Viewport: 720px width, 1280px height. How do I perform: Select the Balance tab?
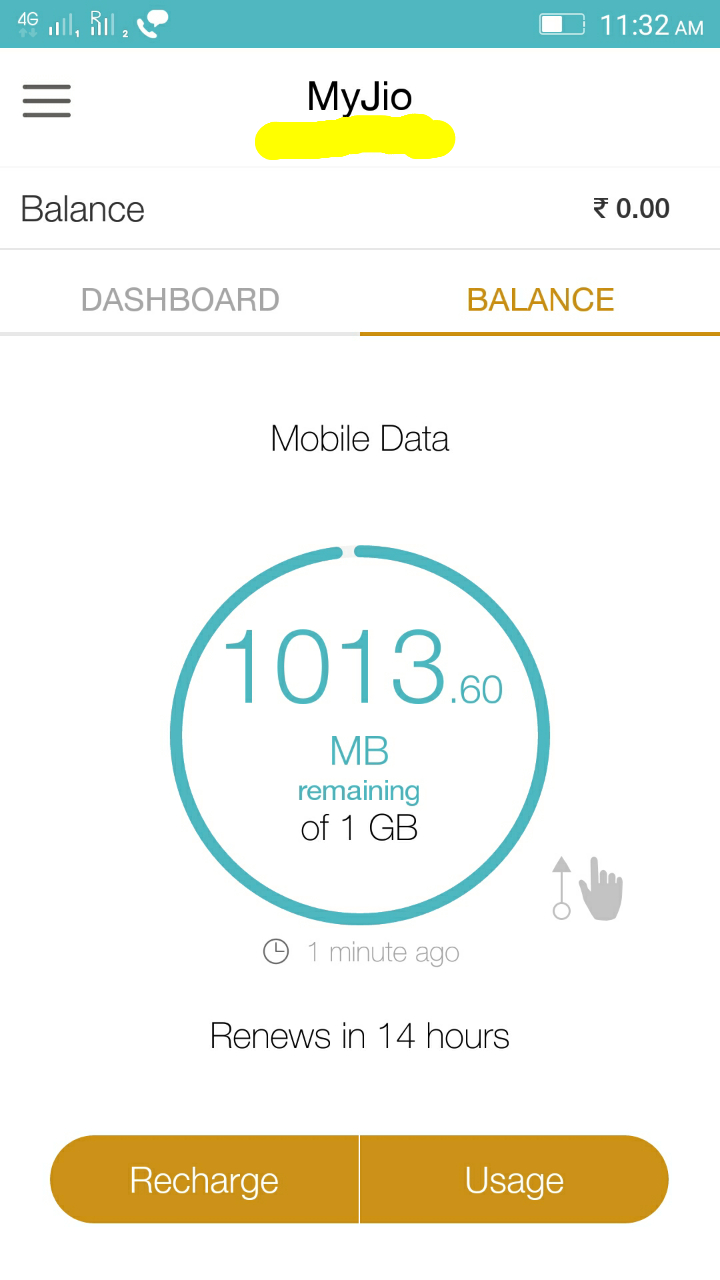540,300
